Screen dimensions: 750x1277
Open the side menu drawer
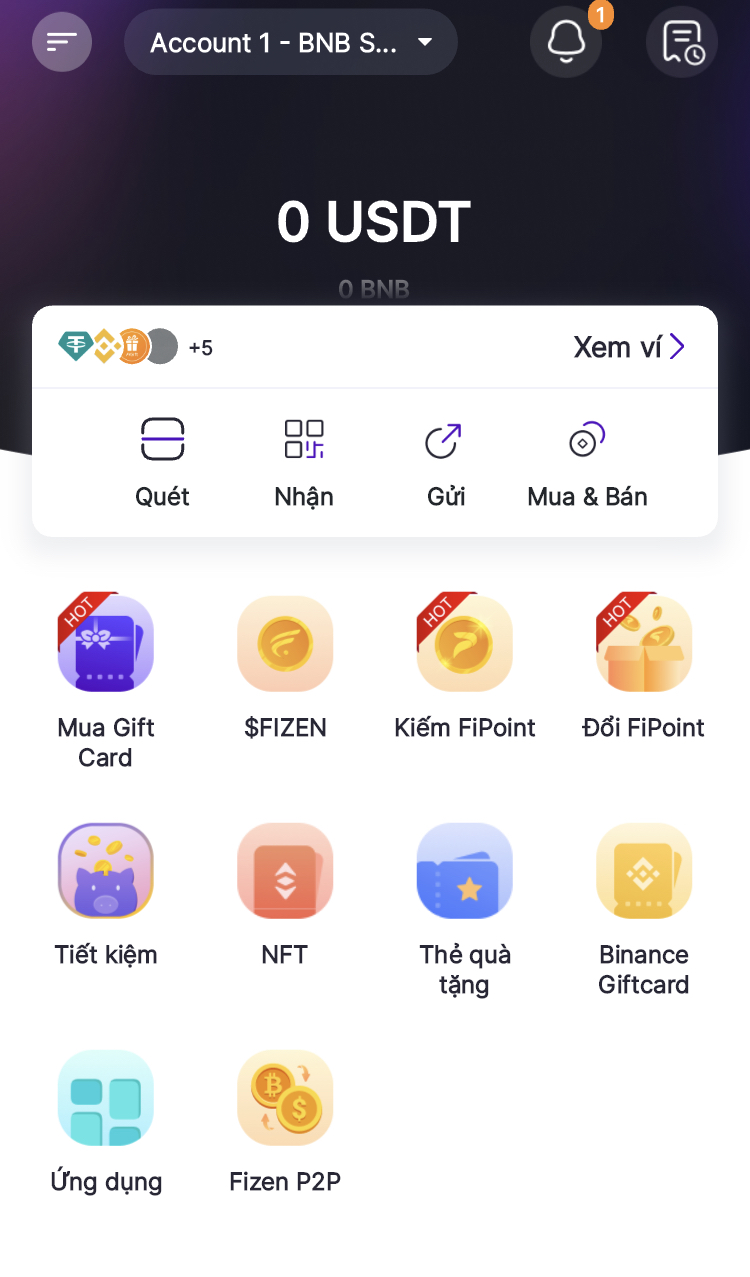click(62, 42)
